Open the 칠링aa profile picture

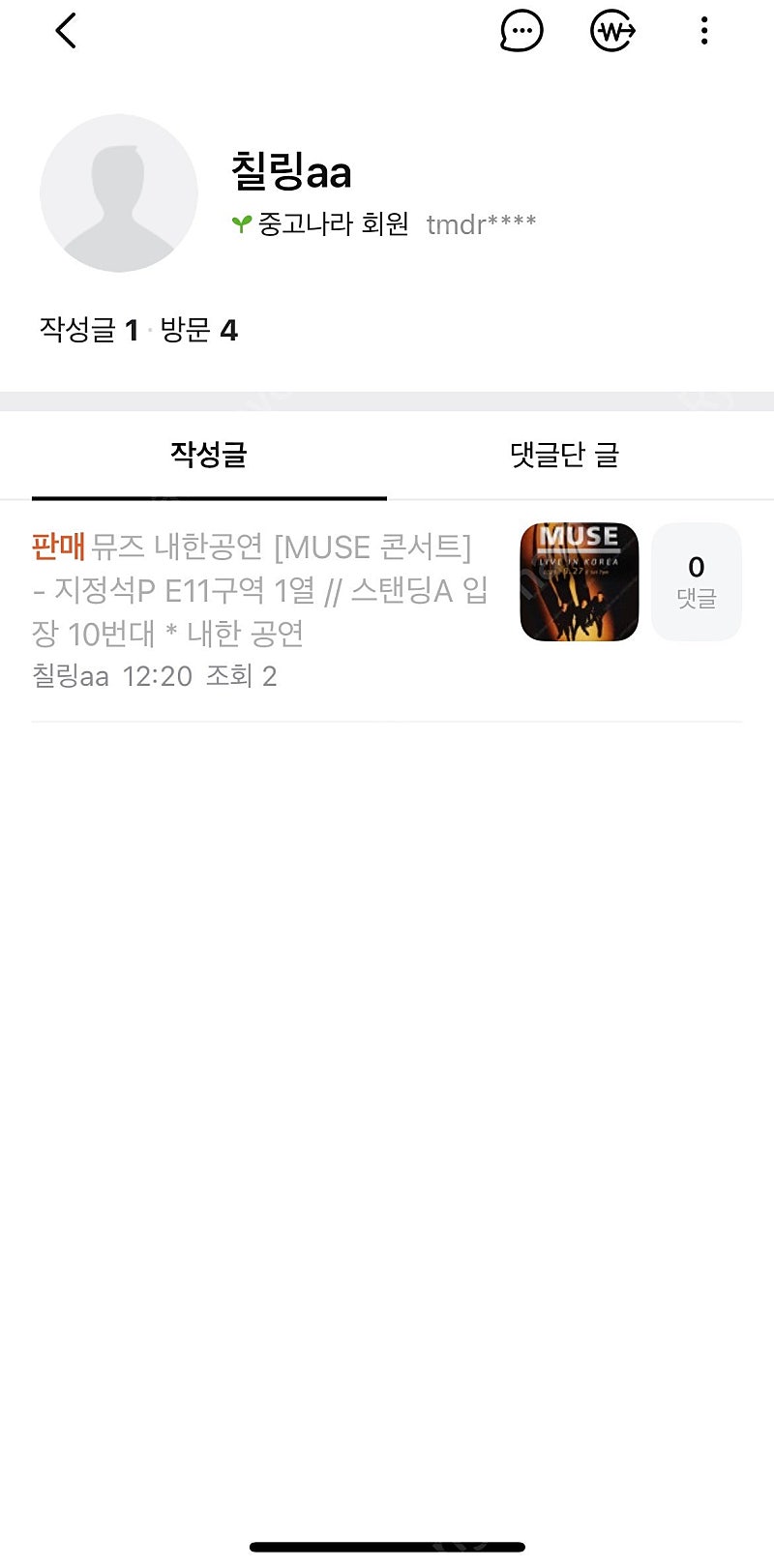(x=119, y=193)
